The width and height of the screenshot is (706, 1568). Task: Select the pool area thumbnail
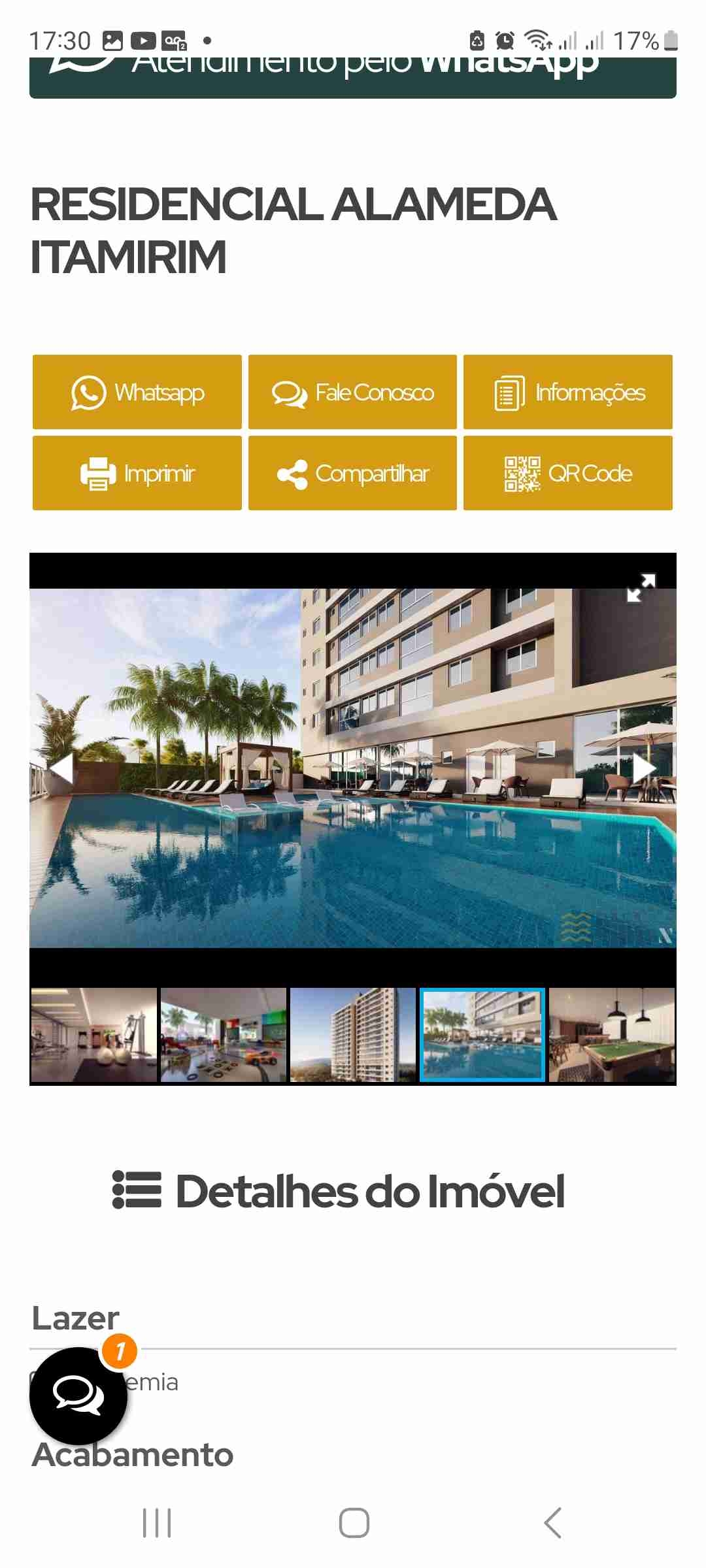point(482,1035)
